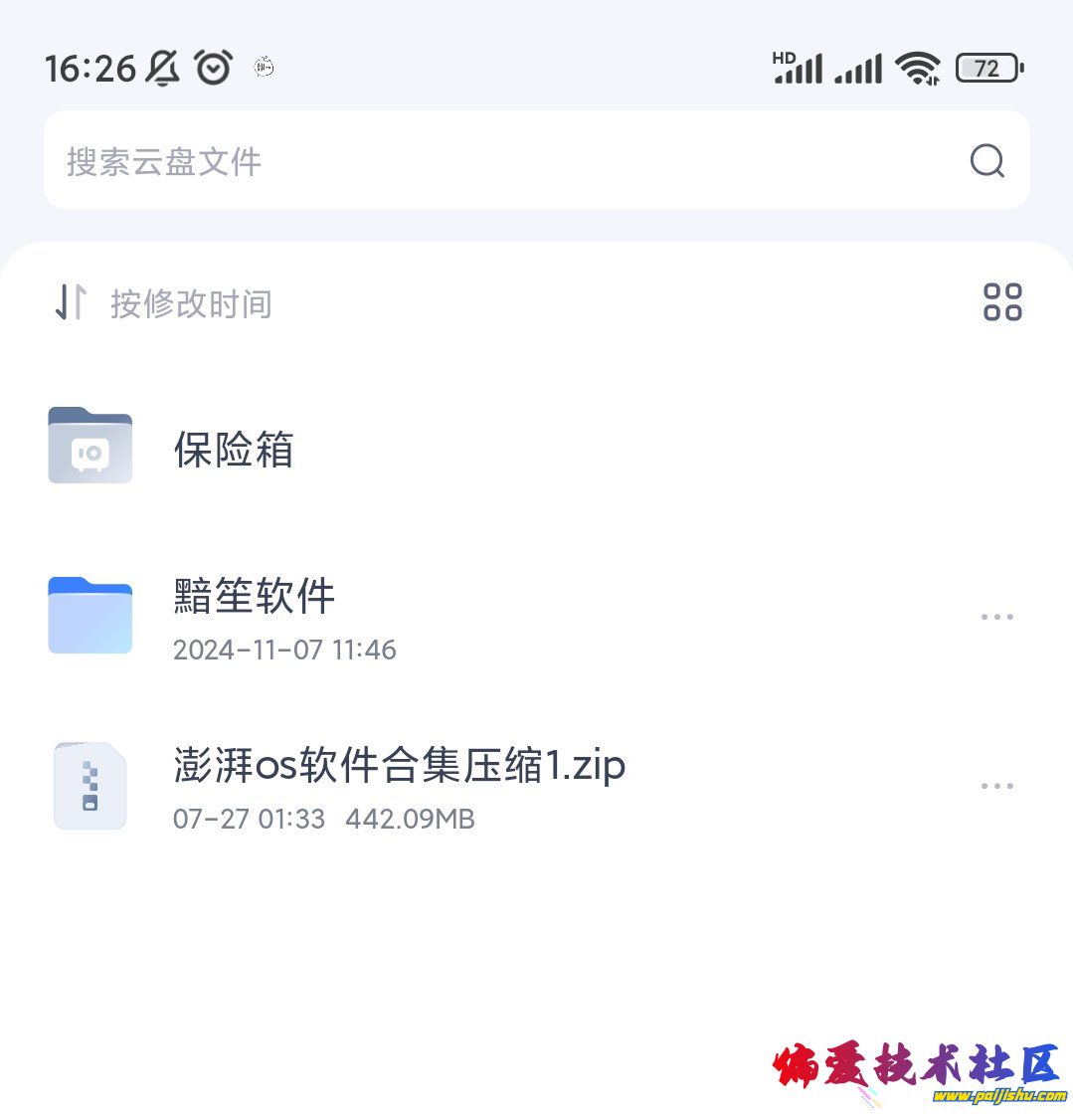Open the 黯笙软件 folder by its name
1073x1120 pixels.
[x=254, y=597]
